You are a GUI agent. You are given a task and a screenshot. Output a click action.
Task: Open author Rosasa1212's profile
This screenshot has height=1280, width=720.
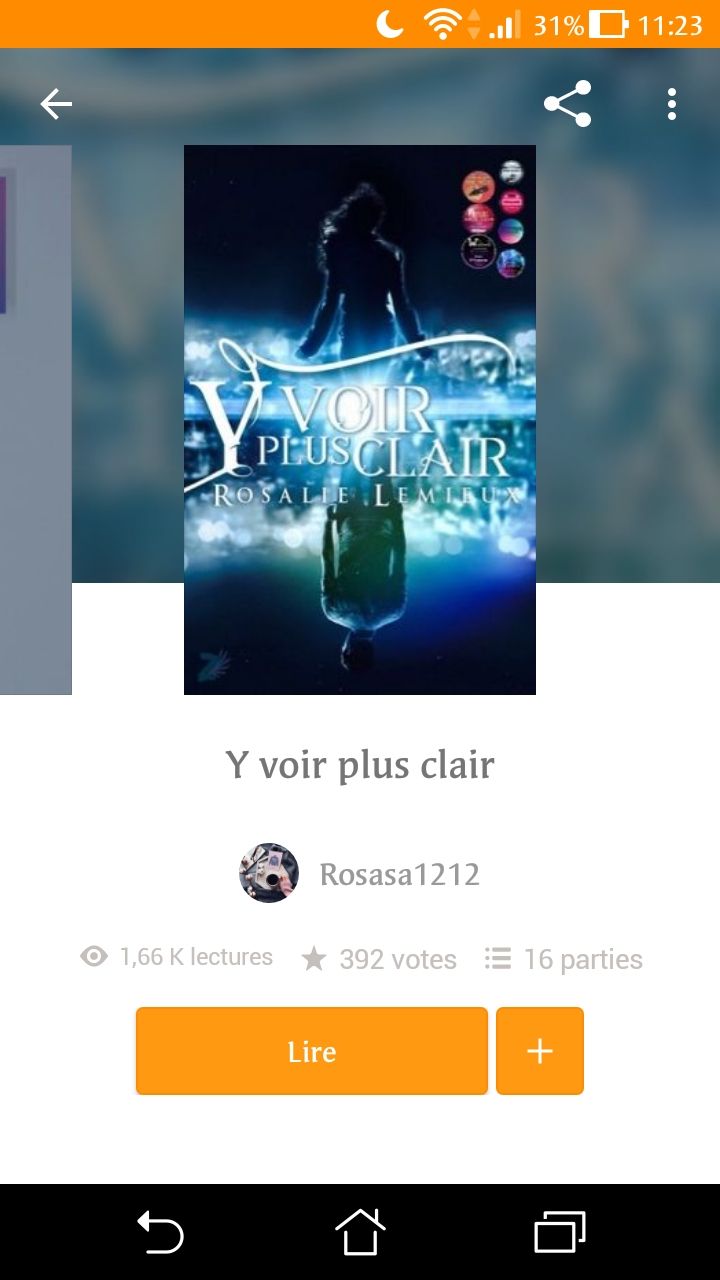399,874
